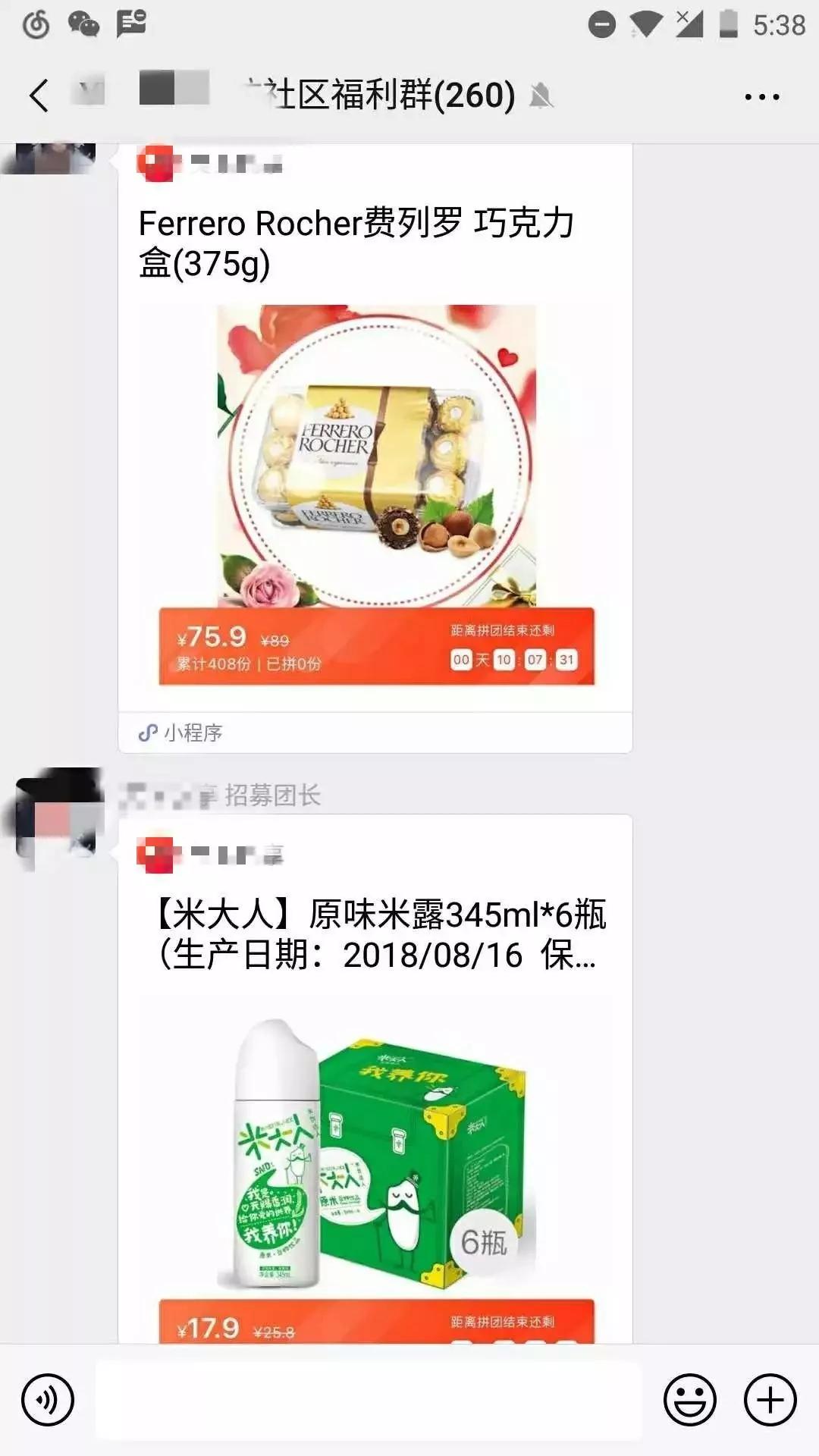Open the 米大人 原味米露 mini-program card
The height and width of the screenshot is (1456, 819).
point(375,1100)
